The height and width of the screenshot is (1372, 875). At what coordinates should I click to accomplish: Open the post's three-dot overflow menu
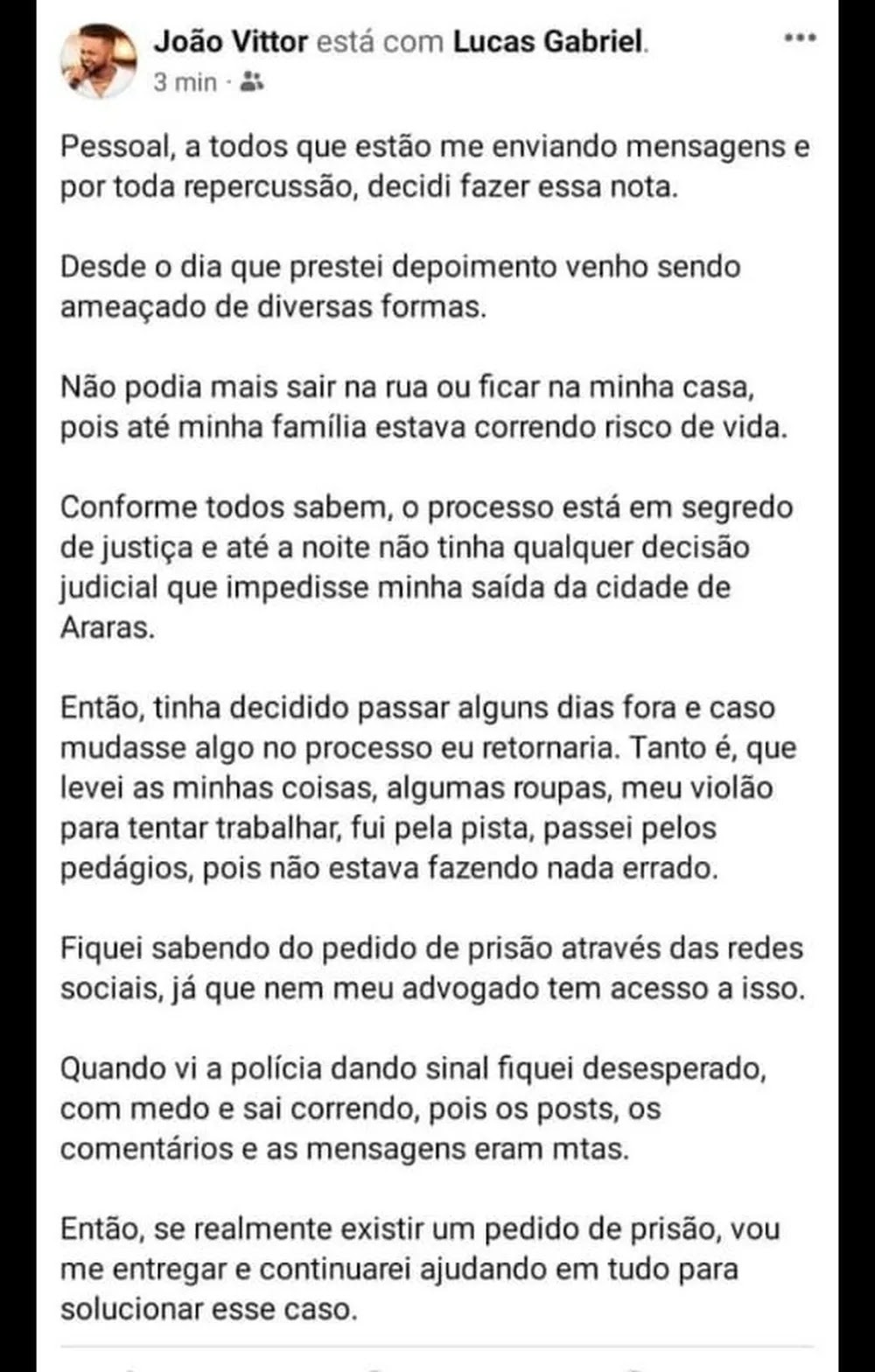tap(800, 38)
